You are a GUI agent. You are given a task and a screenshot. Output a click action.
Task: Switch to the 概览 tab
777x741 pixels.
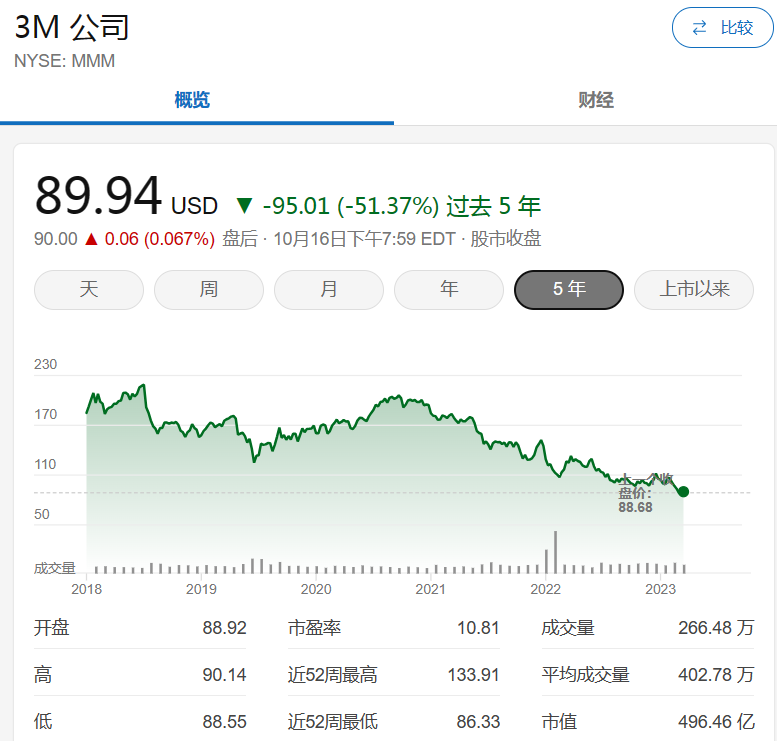[x=193, y=100]
